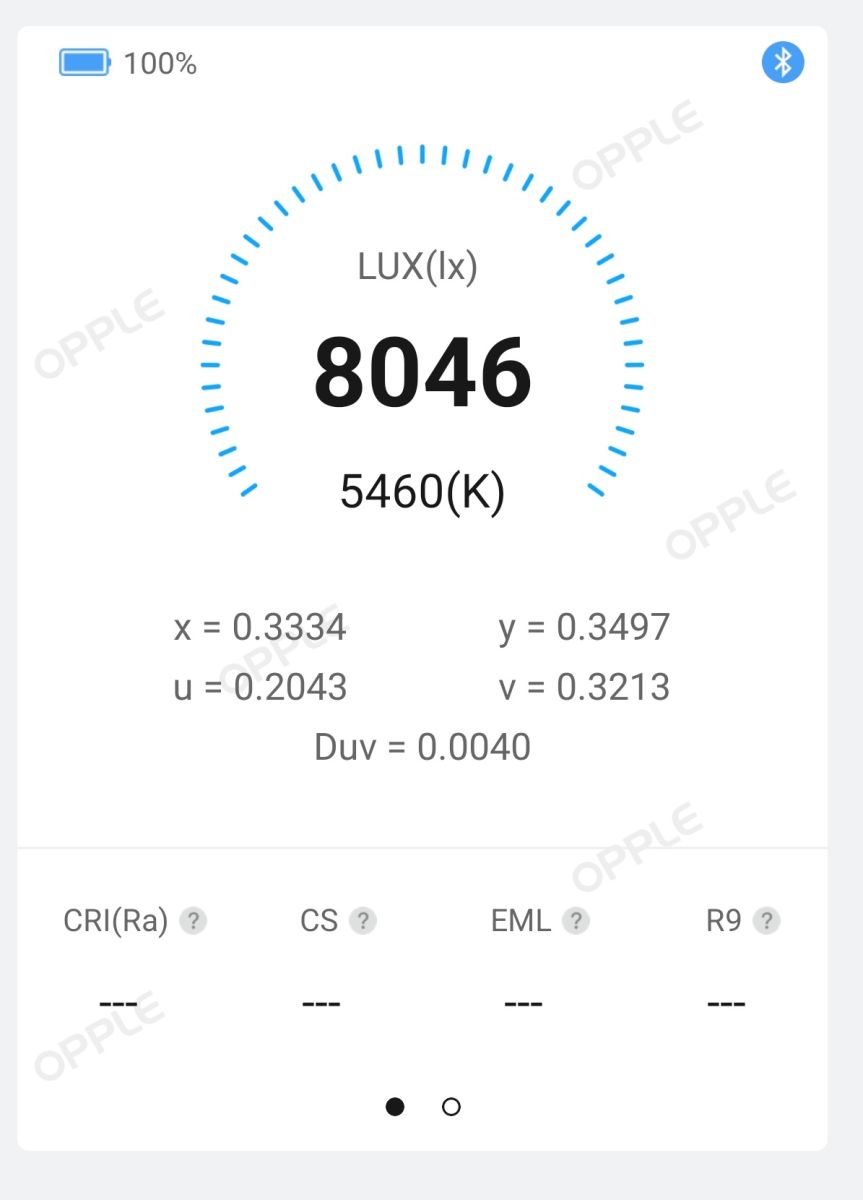The width and height of the screenshot is (863, 1200).
Task: Open the help icon beside CRI(Ra)
Action: (193, 921)
